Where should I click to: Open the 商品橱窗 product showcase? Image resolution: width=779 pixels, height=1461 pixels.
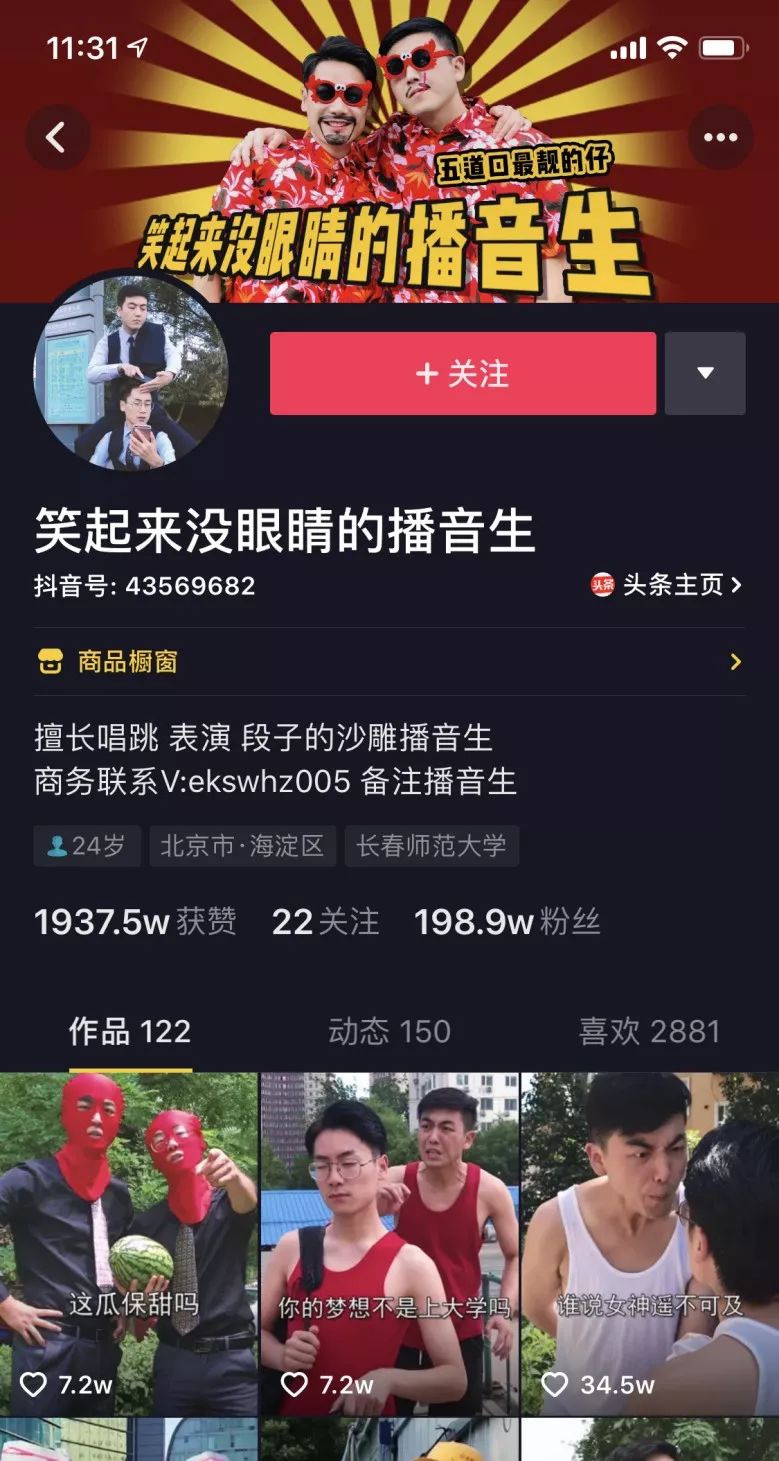point(389,662)
